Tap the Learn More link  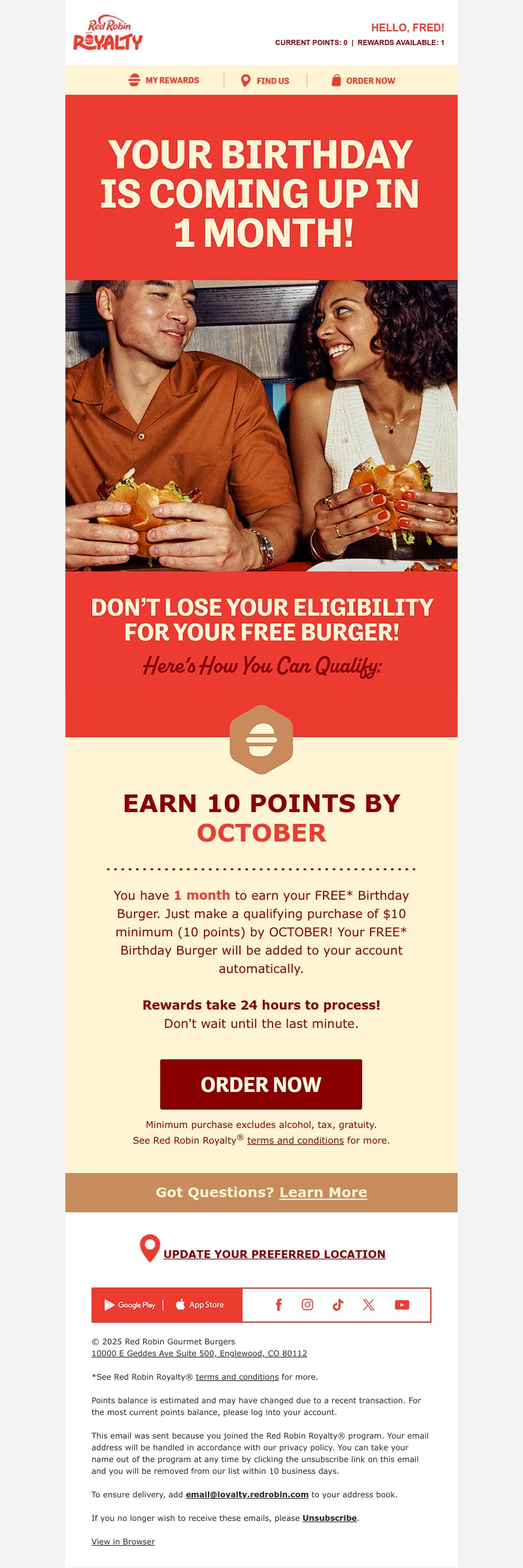(323, 1192)
